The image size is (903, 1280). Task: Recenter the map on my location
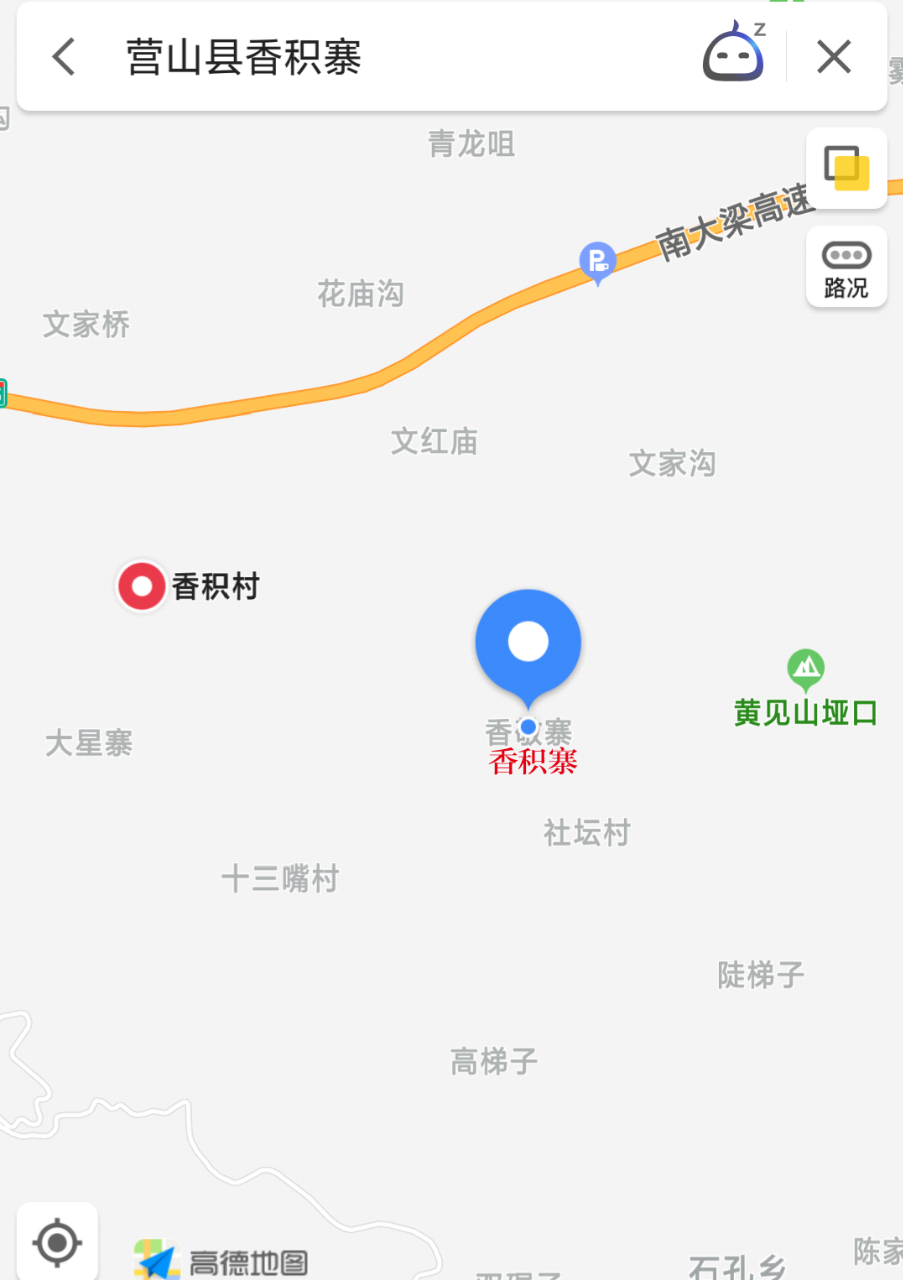pos(57,1243)
